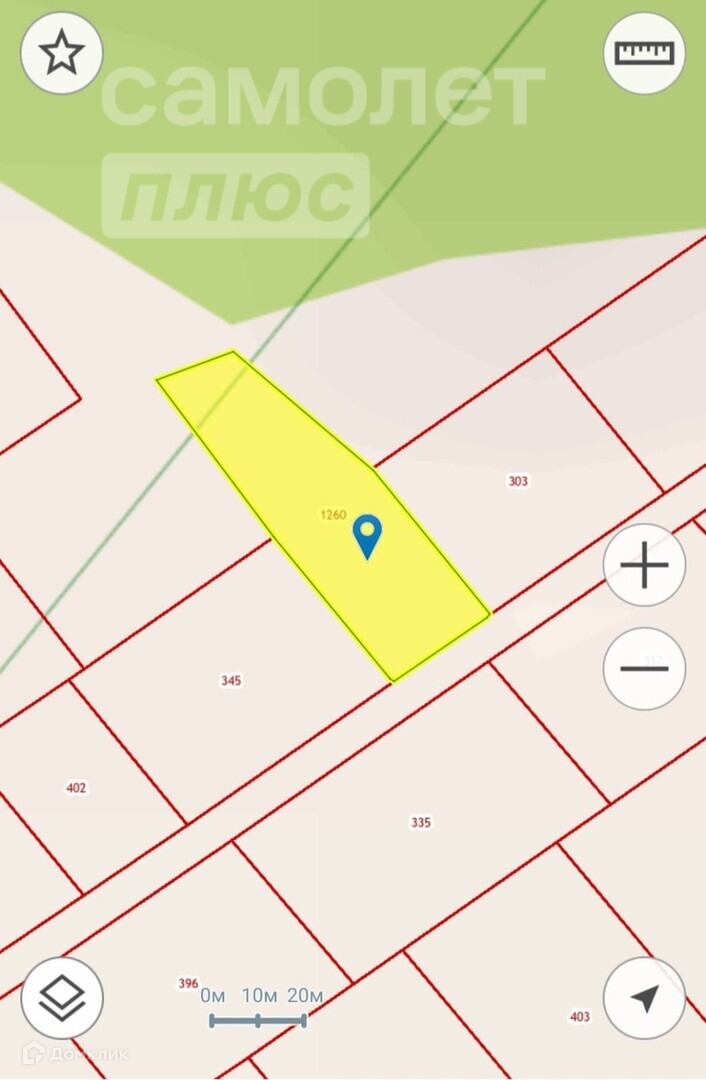
Task: Add this parcel to favorites with the star
Action: pos(62,53)
